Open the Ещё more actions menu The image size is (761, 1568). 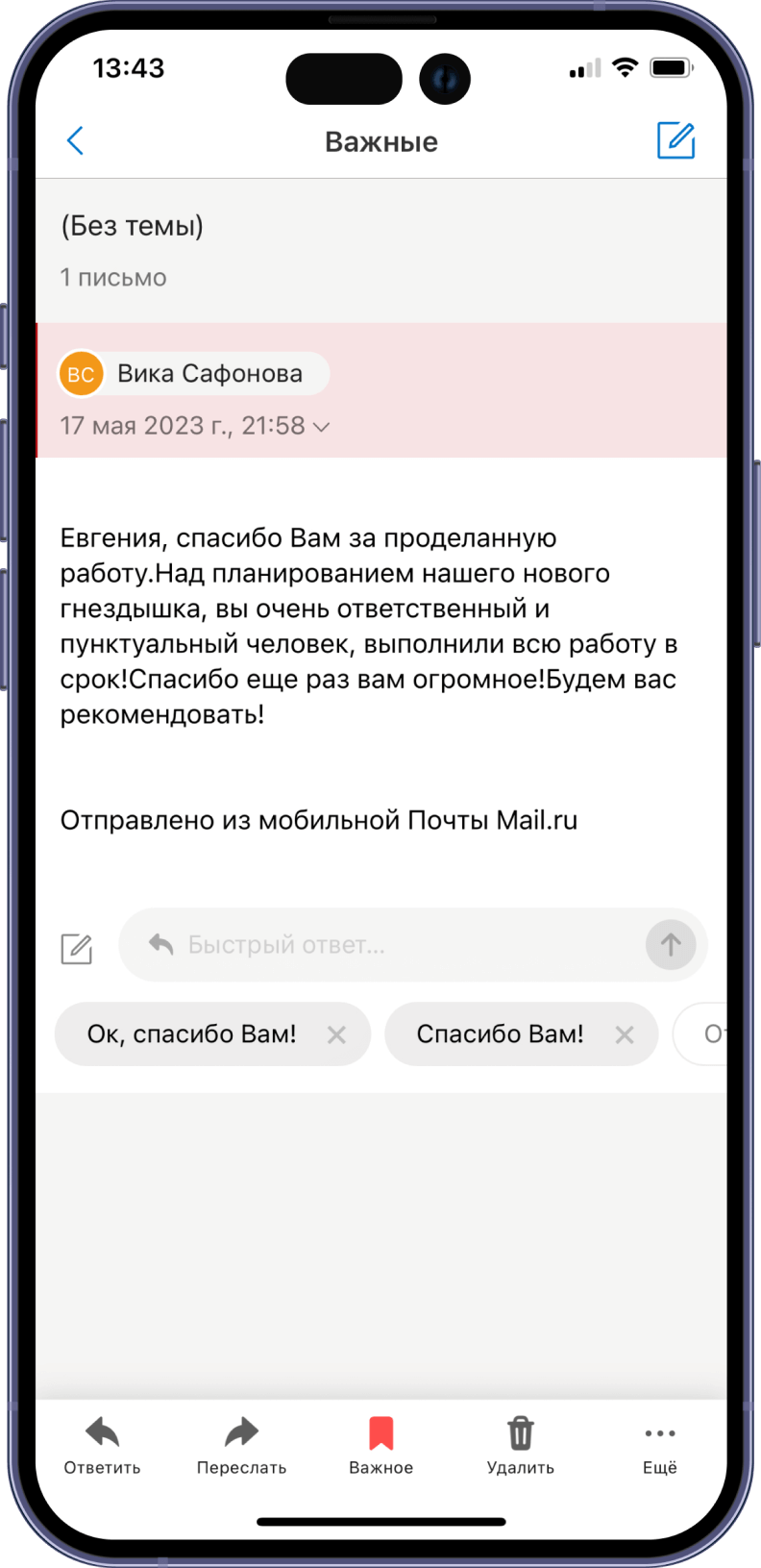[660, 1445]
